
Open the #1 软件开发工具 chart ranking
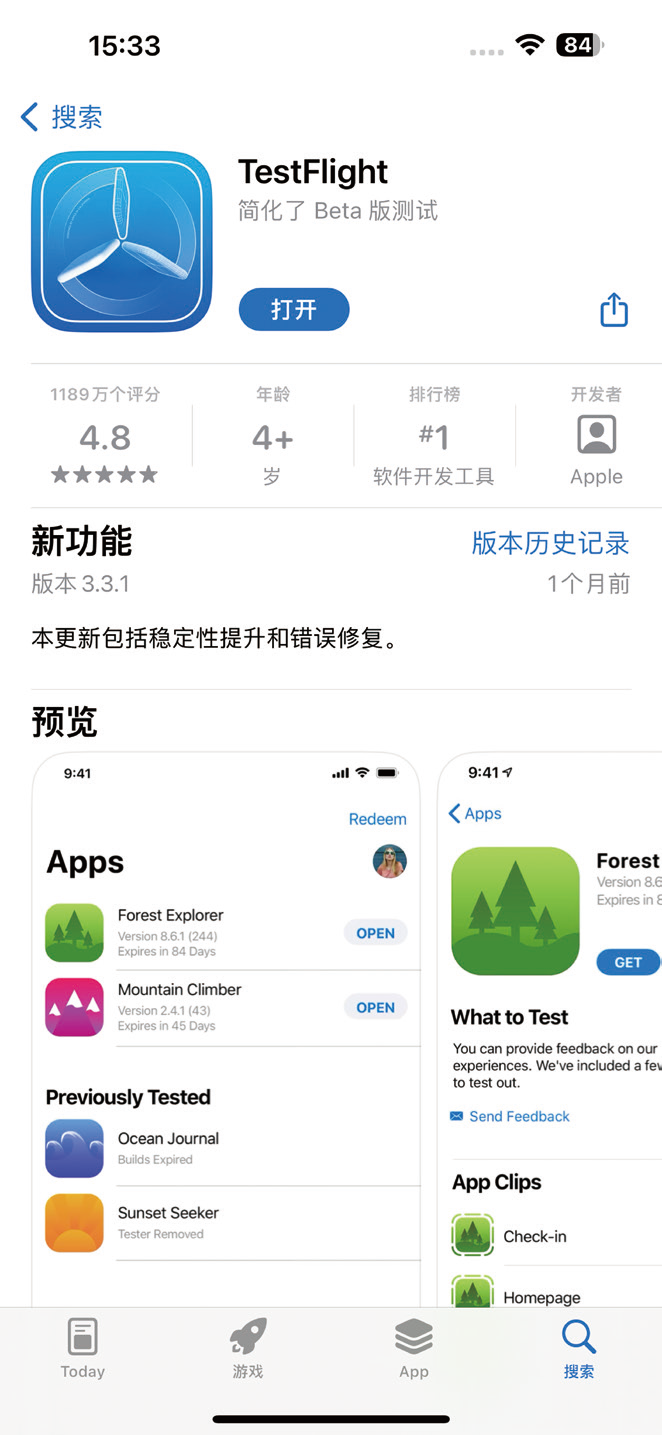(434, 436)
